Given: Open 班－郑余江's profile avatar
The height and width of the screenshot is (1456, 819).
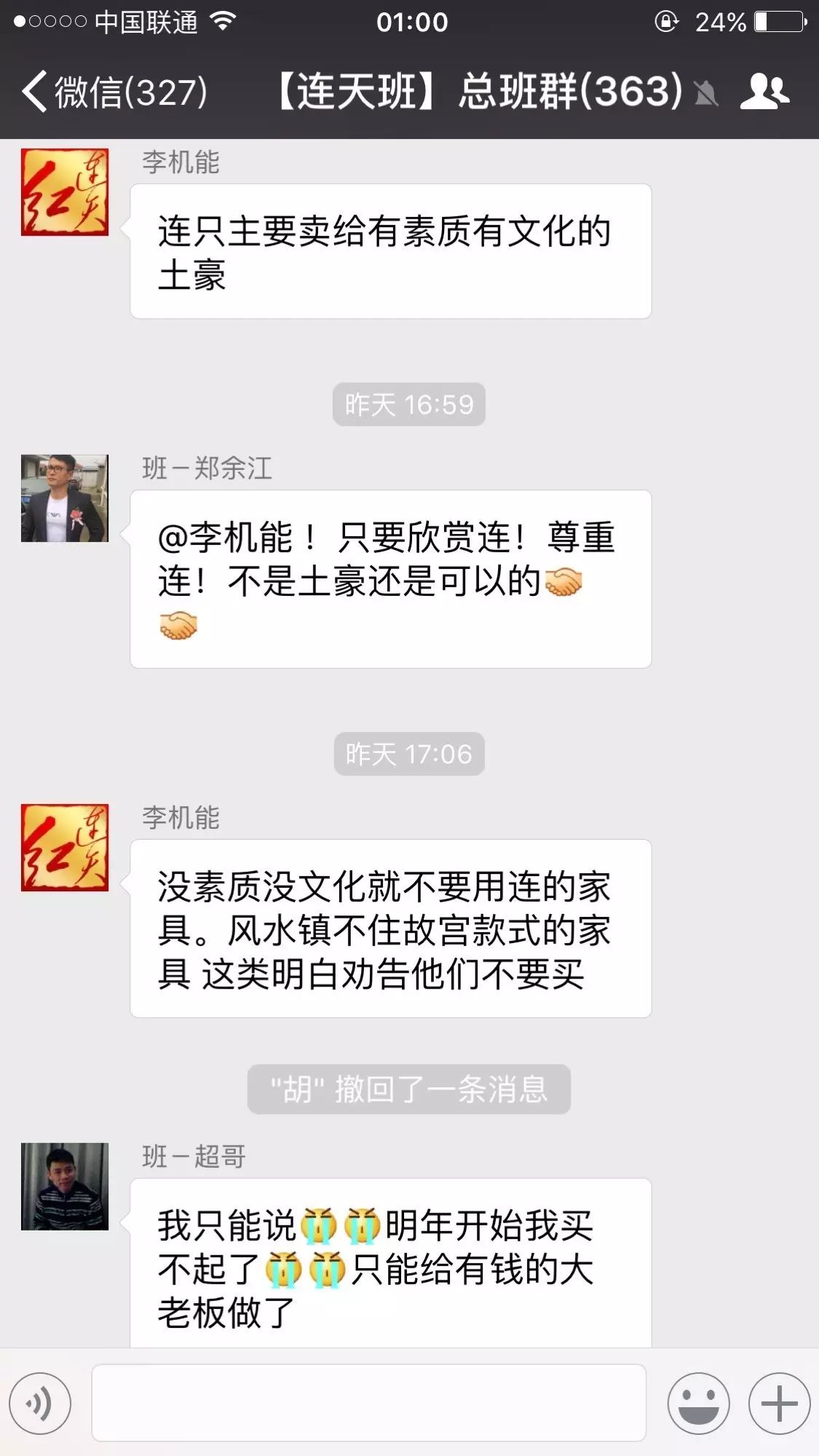Looking at the screenshot, I should [65, 498].
